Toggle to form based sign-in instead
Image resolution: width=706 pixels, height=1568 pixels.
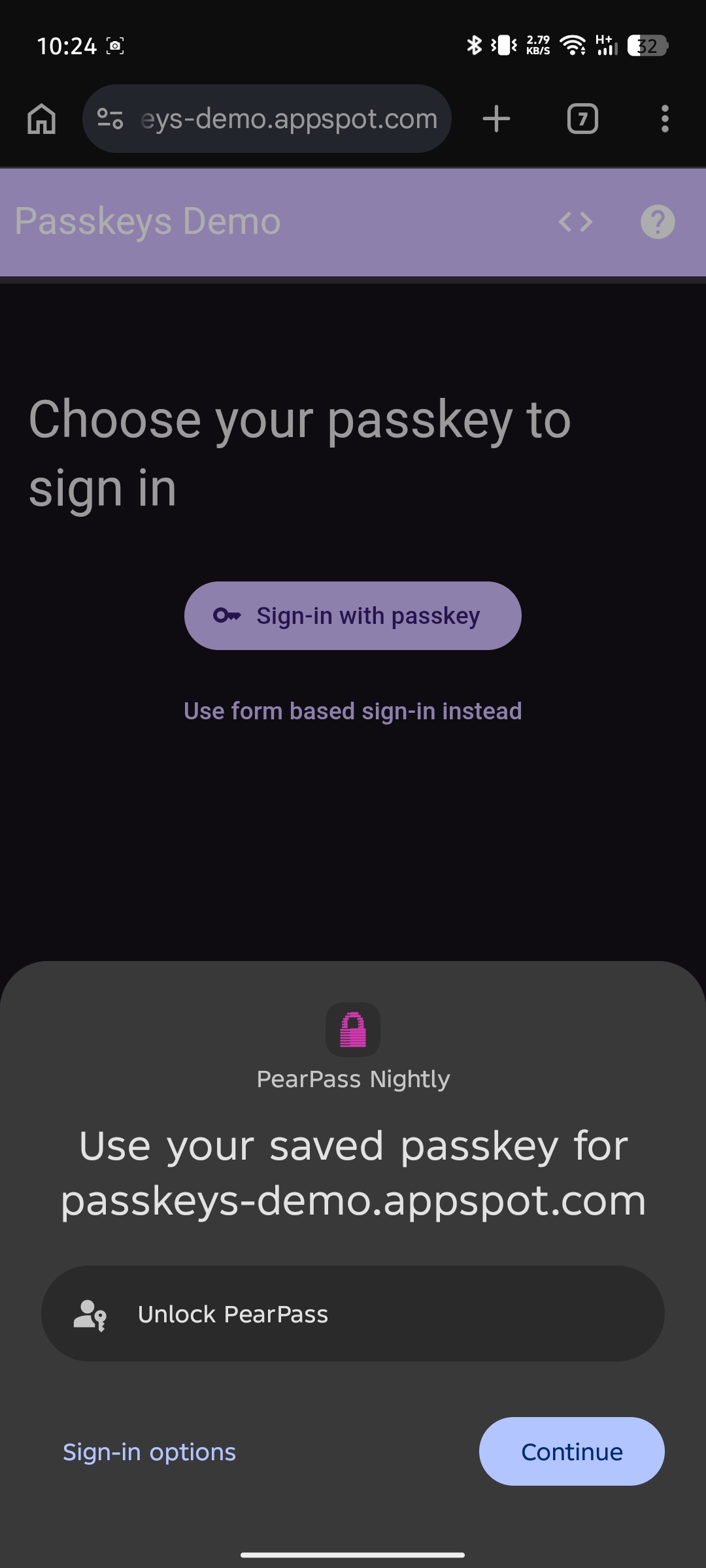coord(353,710)
